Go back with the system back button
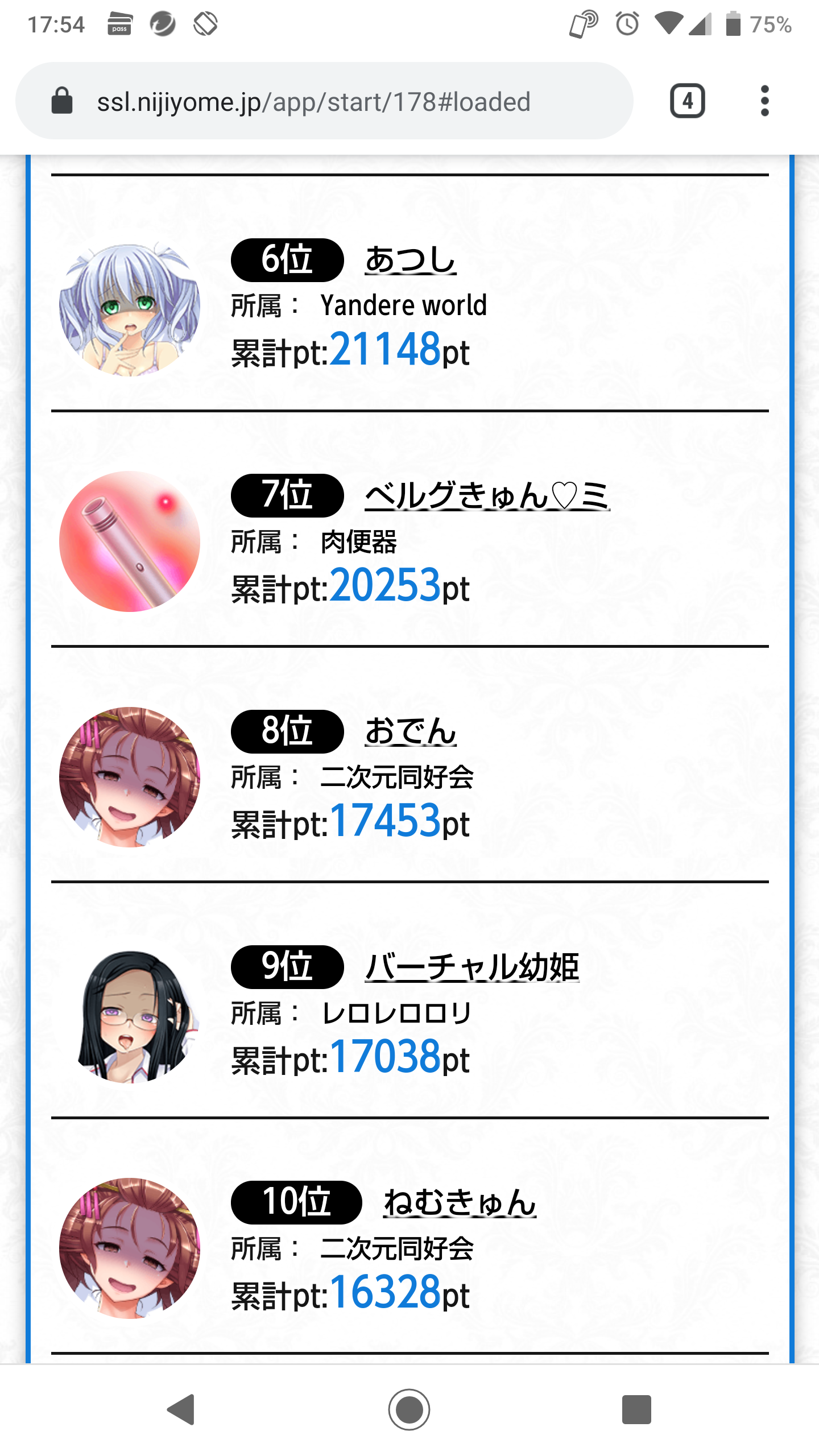Image resolution: width=819 pixels, height=1456 pixels. (182, 1409)
